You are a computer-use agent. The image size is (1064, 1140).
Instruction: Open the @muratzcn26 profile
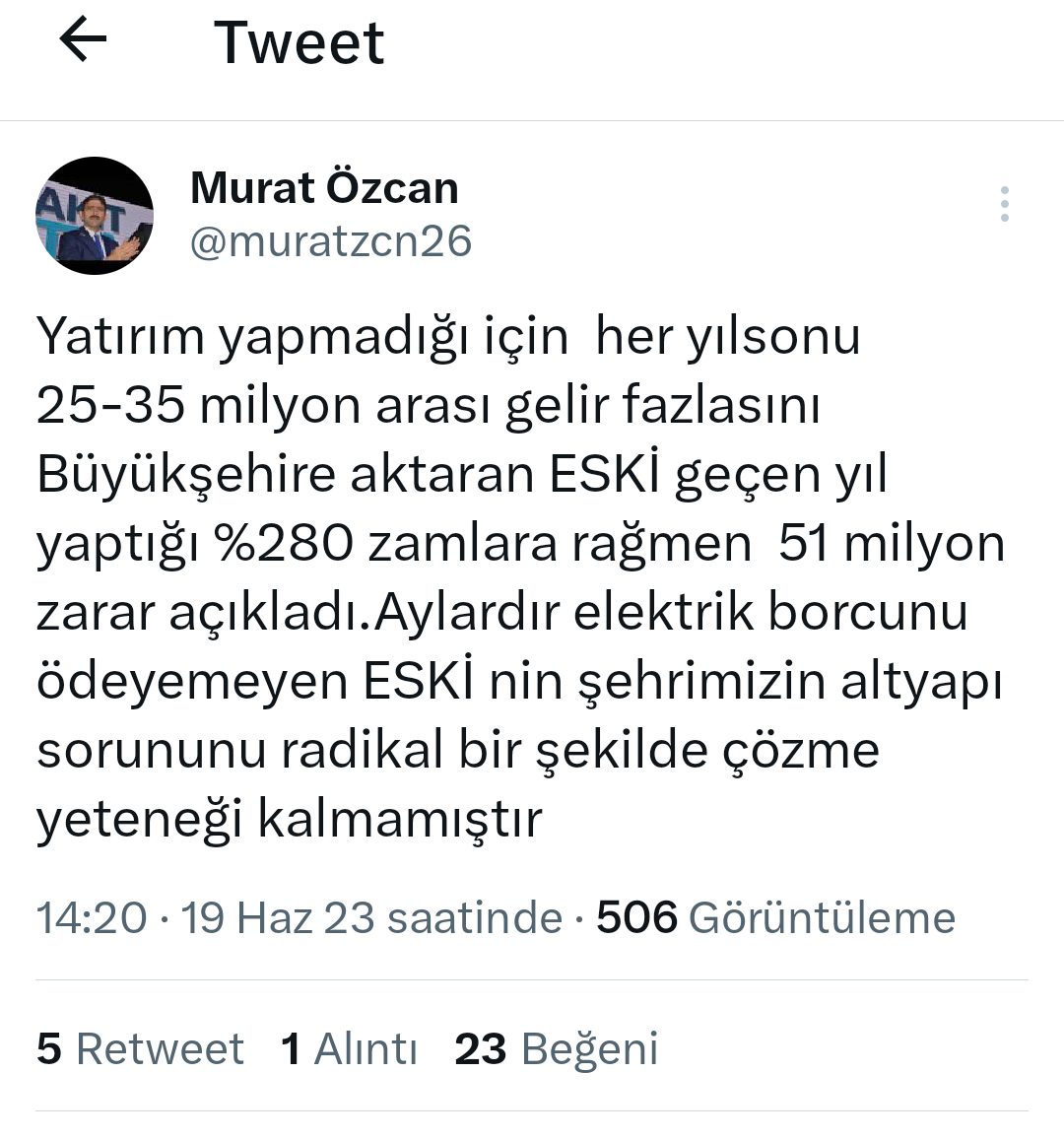[331, 241]
